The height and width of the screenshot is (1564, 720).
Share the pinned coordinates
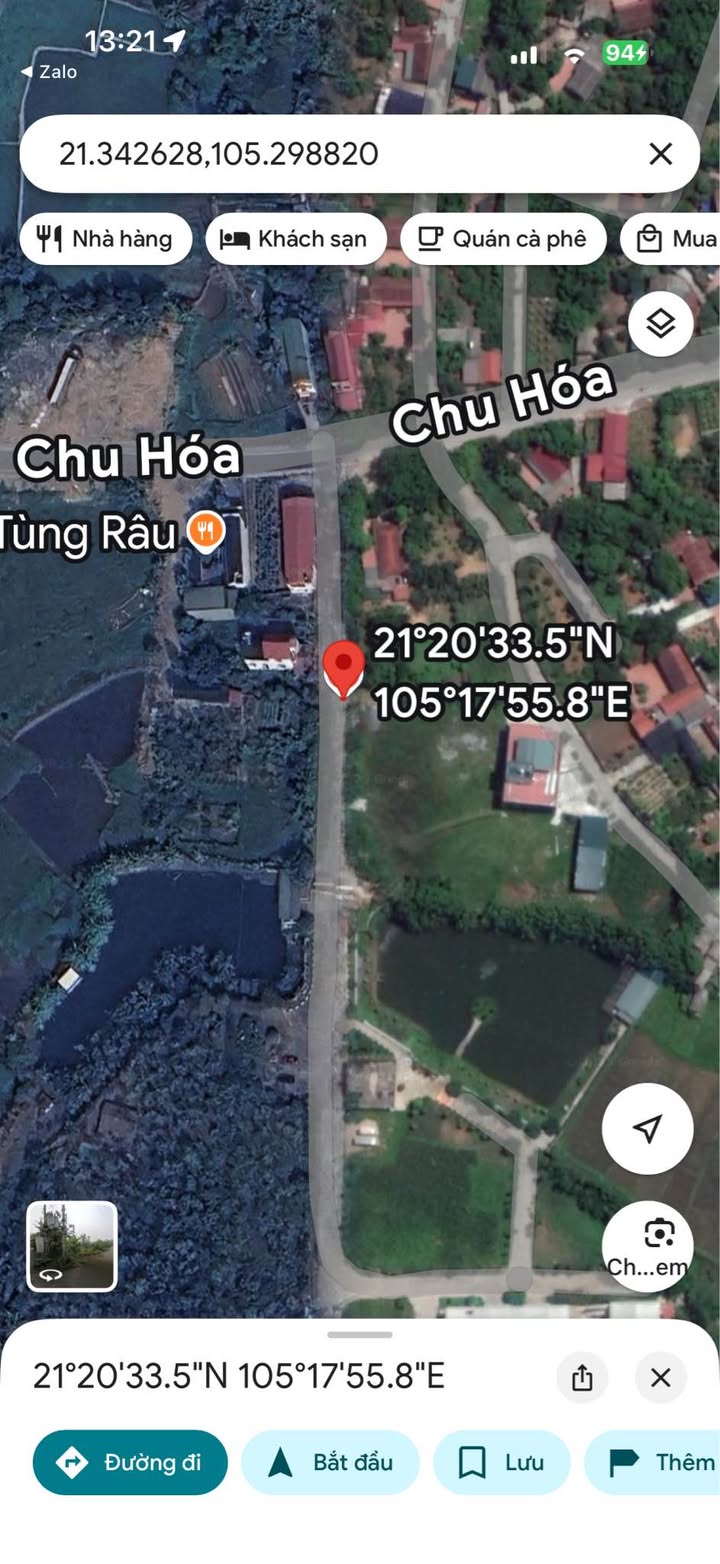[582, 1378]
